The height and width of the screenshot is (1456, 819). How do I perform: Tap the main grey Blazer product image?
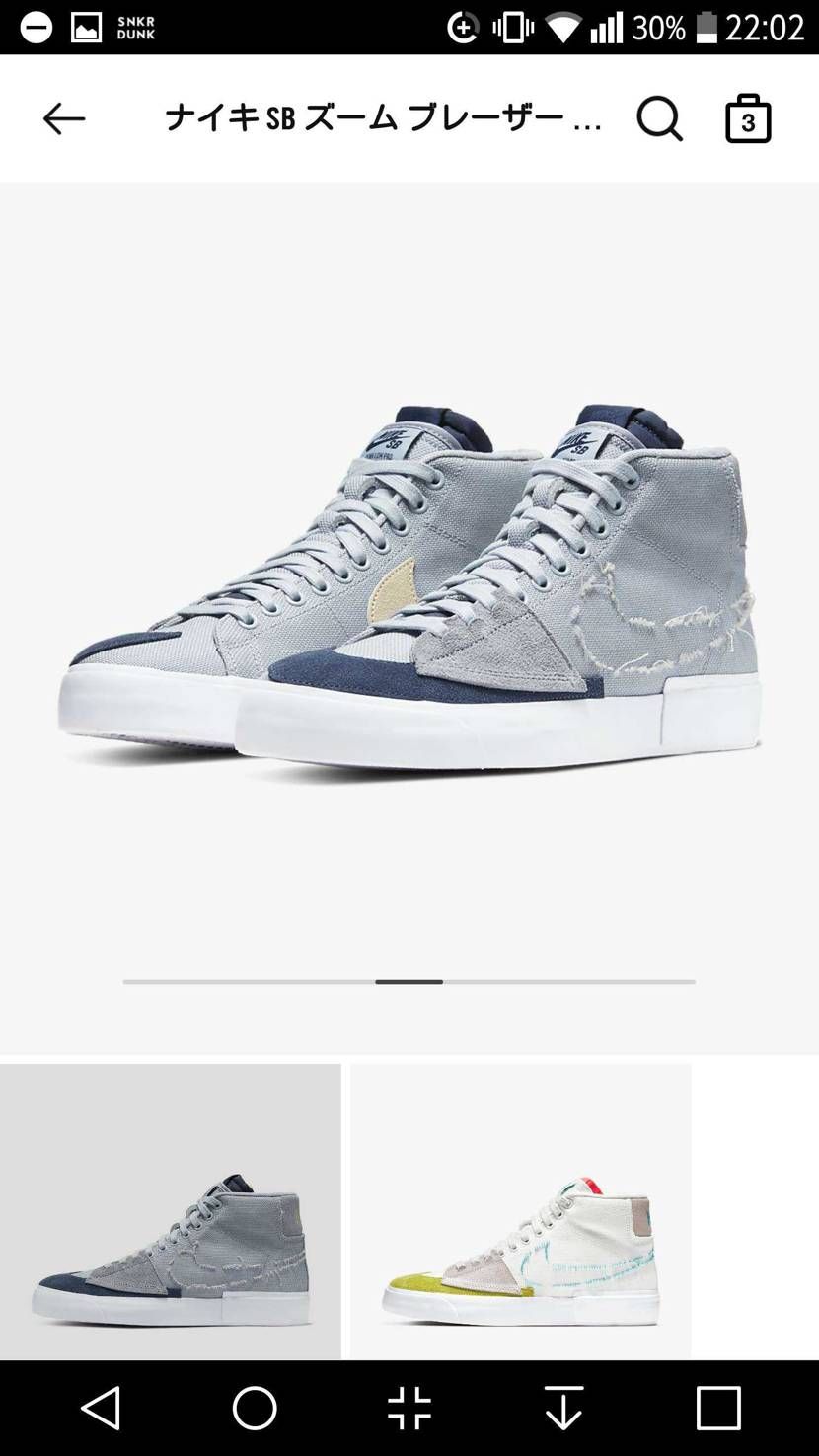(x=409, y=592)
